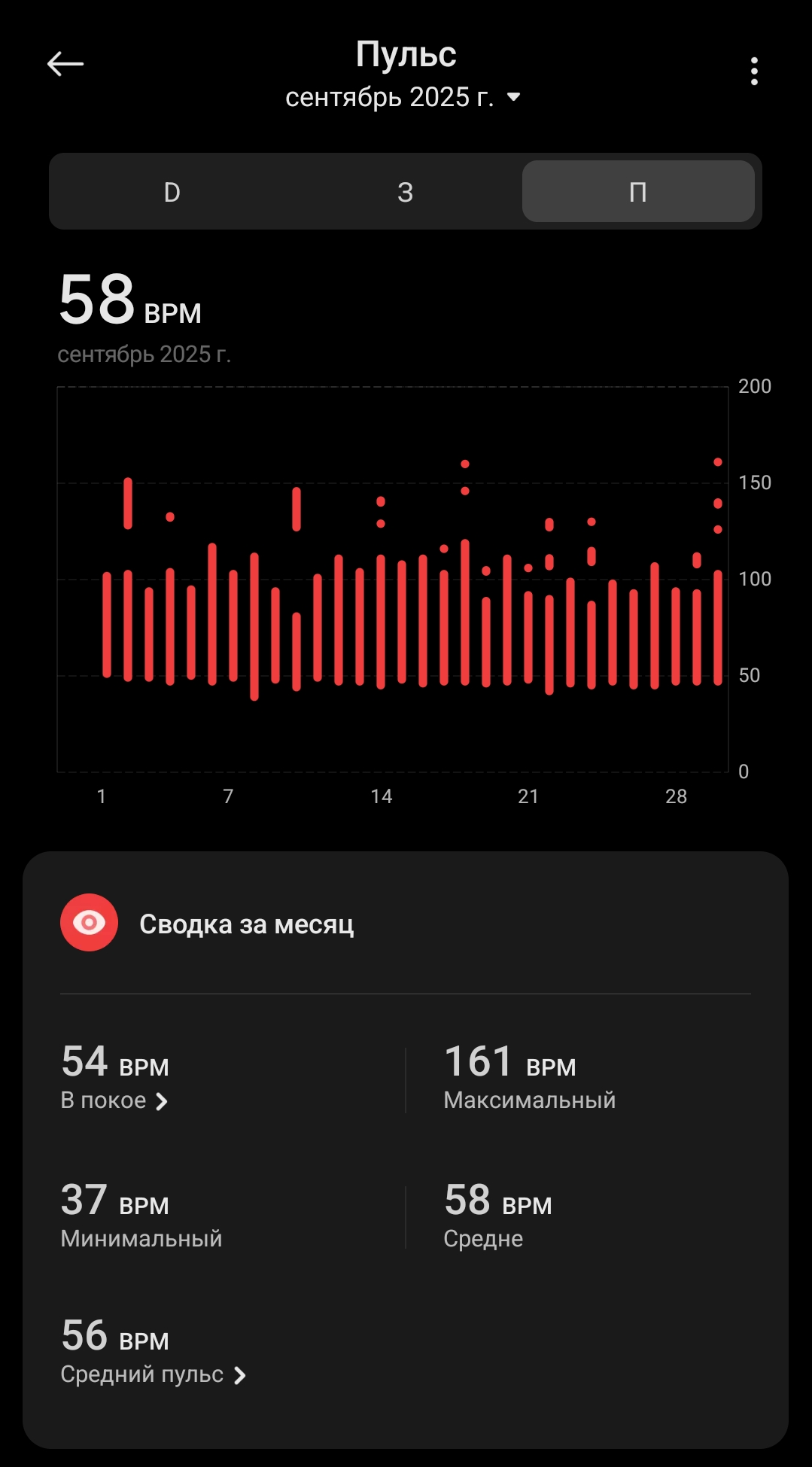This screenshot has height=1467, width=812.
Task: Open the сентябрь 2025 г. month dropdown
Action: 403,98
